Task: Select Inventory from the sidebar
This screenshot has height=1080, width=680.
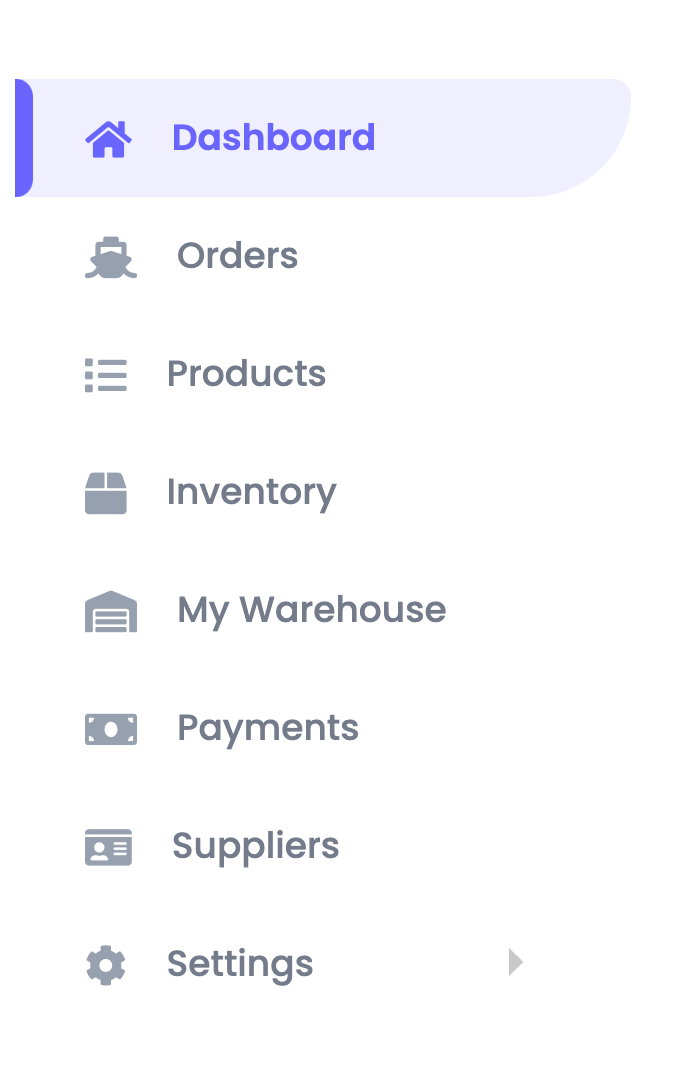Action: coord(251,492)
